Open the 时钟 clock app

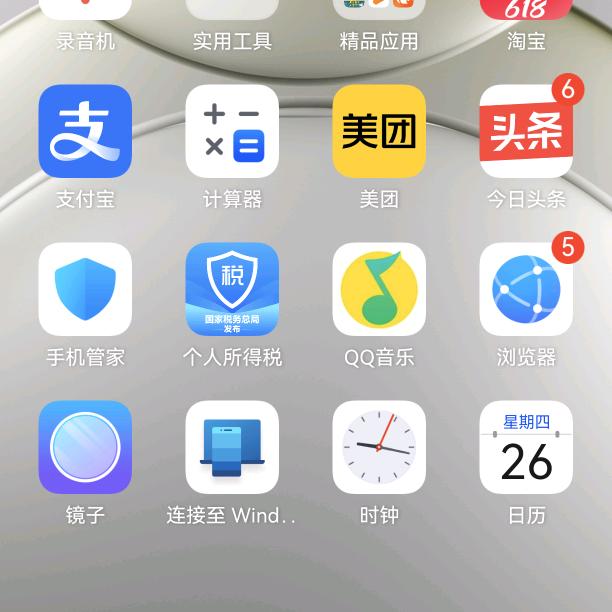coord(379,447)
